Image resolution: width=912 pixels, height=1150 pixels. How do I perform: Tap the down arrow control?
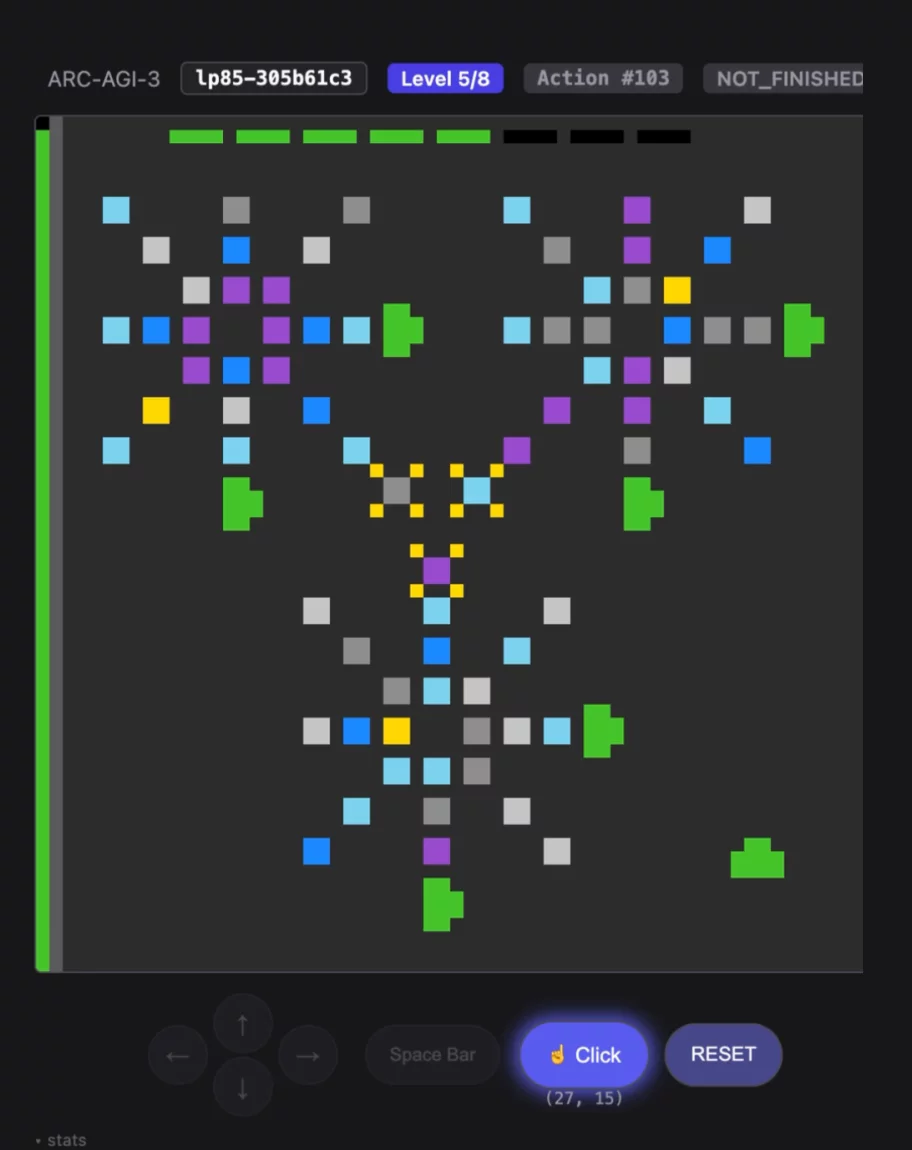[x=243, y=1087]
